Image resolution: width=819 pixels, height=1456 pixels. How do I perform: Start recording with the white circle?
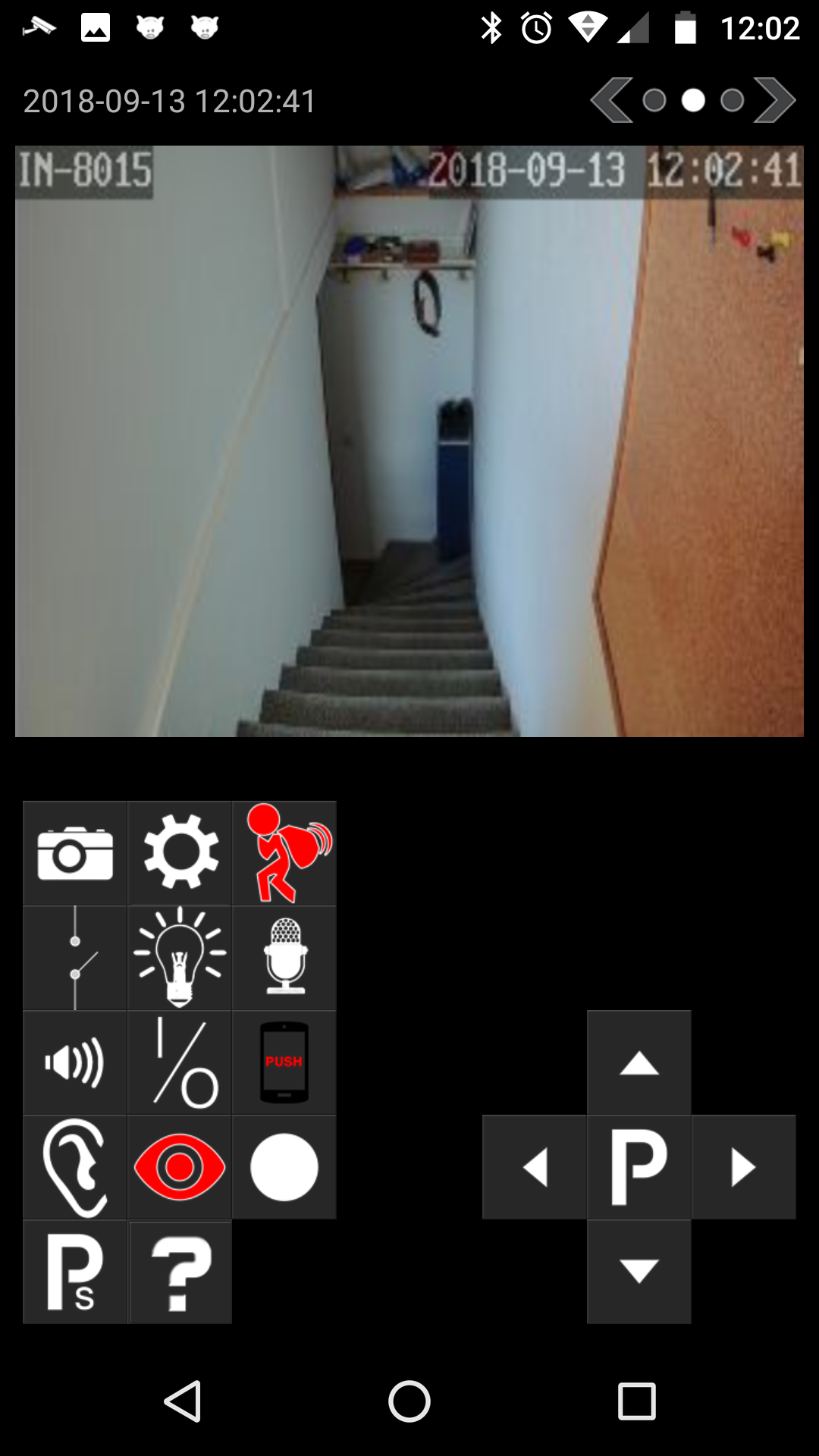click(284, 1167)
